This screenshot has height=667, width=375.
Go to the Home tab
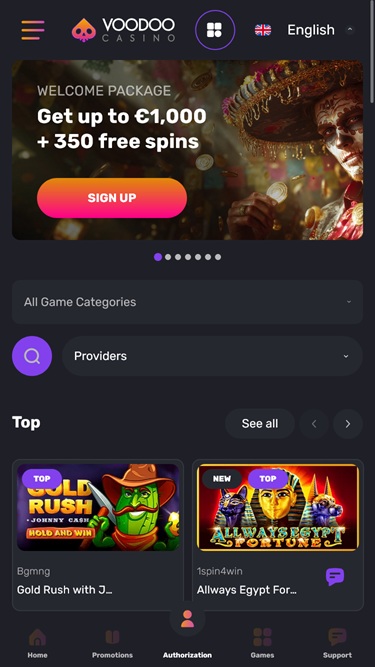[37, 643]
